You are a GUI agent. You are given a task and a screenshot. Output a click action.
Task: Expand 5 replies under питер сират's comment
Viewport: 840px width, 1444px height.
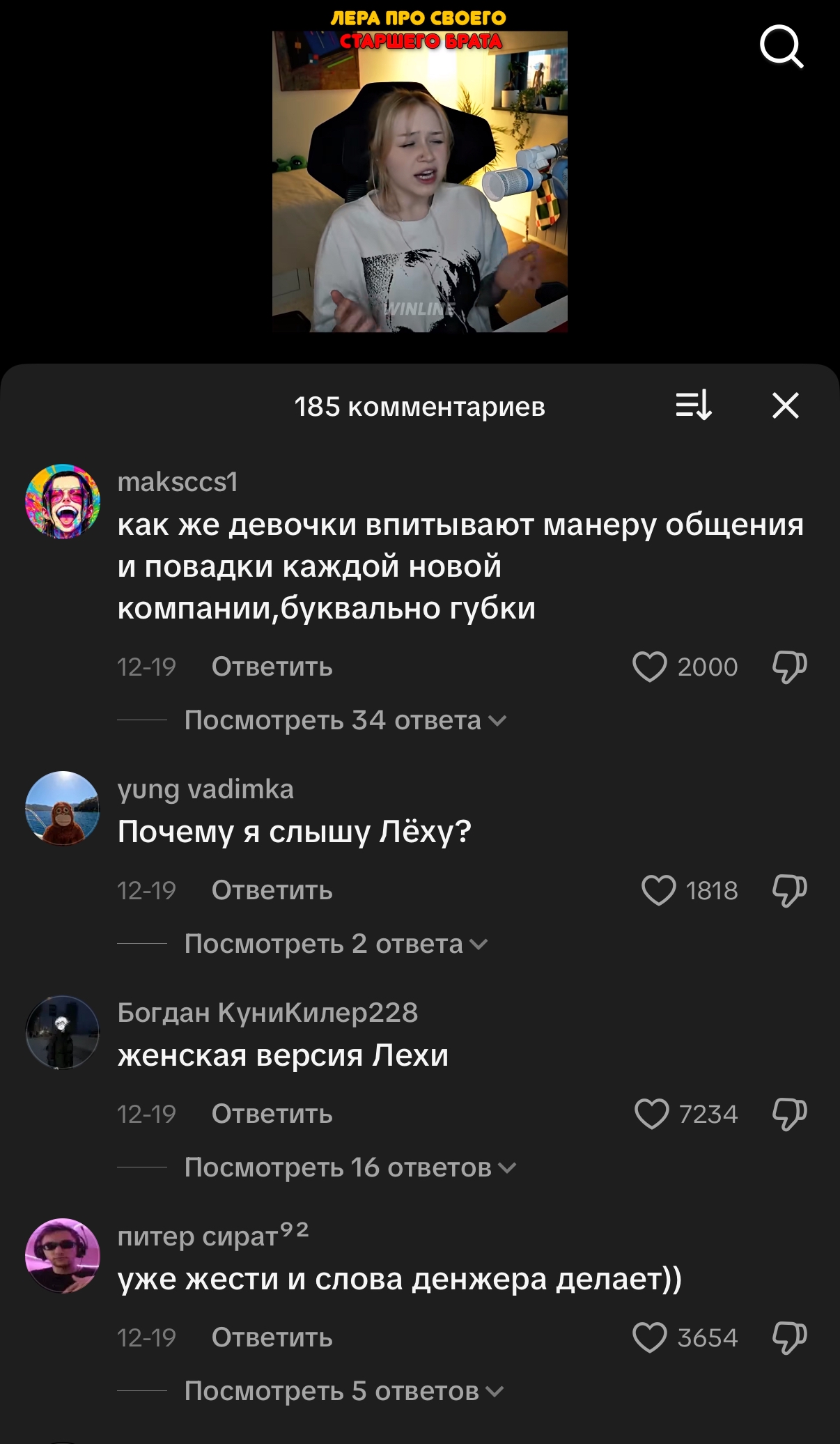coord(343,1391)
